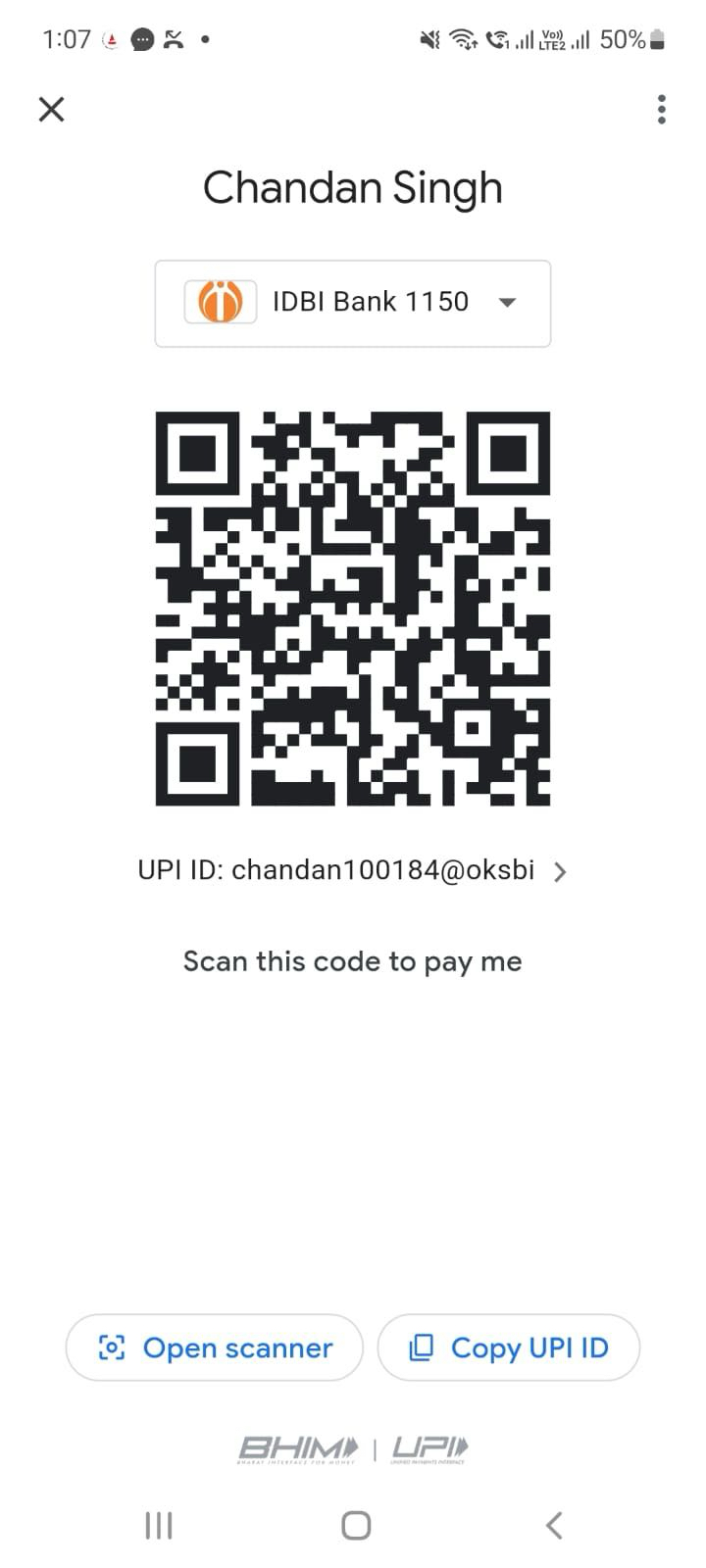The height and width of the screenshot is (1568, 706).
Task: Show recent apps
Action: click(x=159, y=1525)
